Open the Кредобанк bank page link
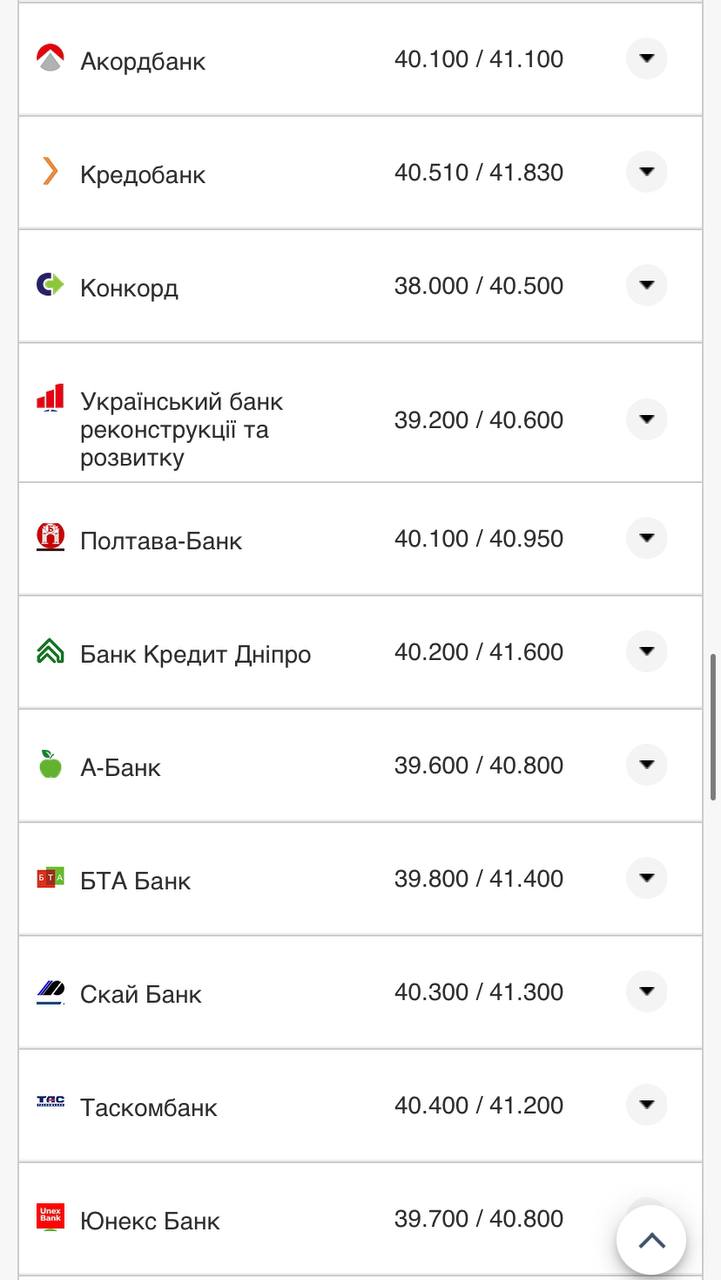The image size is (721, 1280). click(x=142, y=173)
